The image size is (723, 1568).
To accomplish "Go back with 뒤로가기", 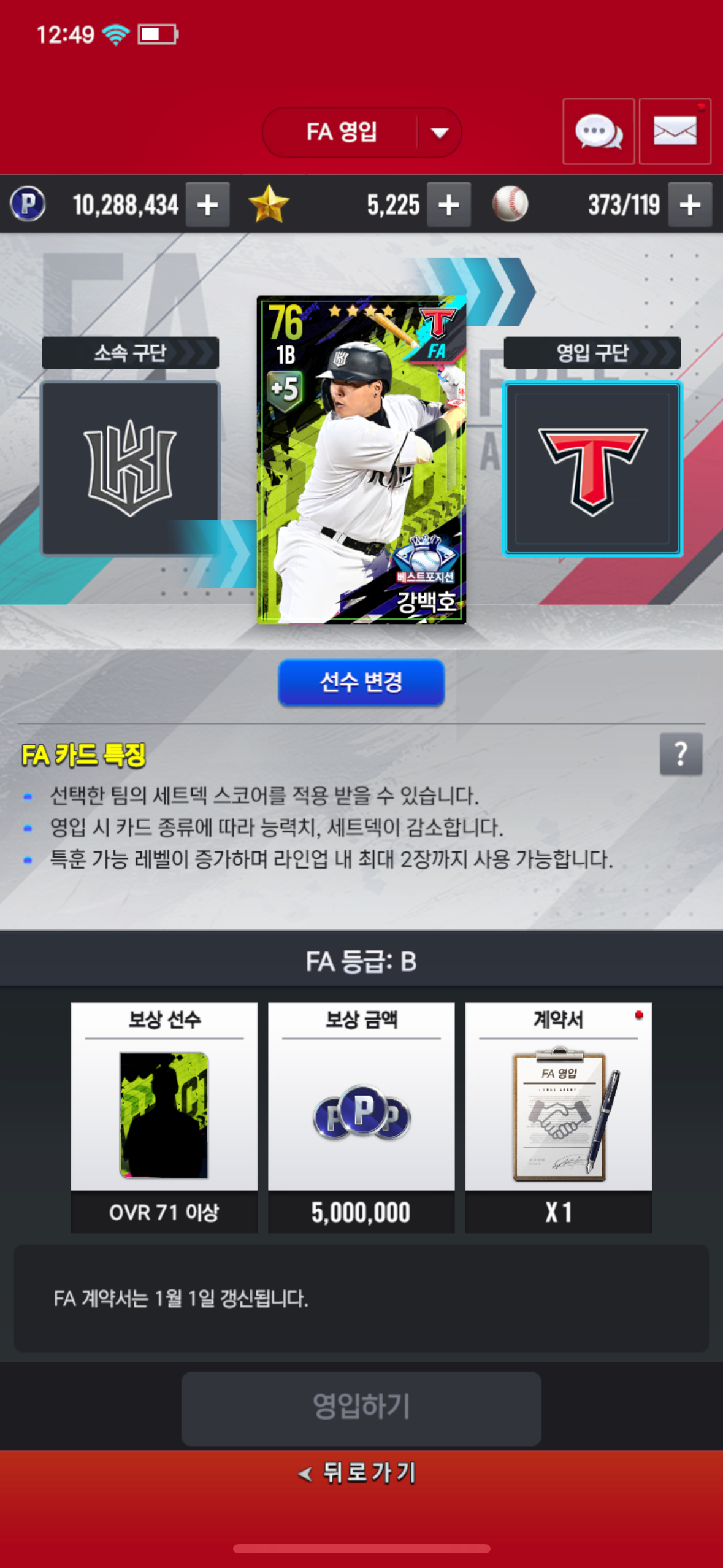I will pos(358,1473).
